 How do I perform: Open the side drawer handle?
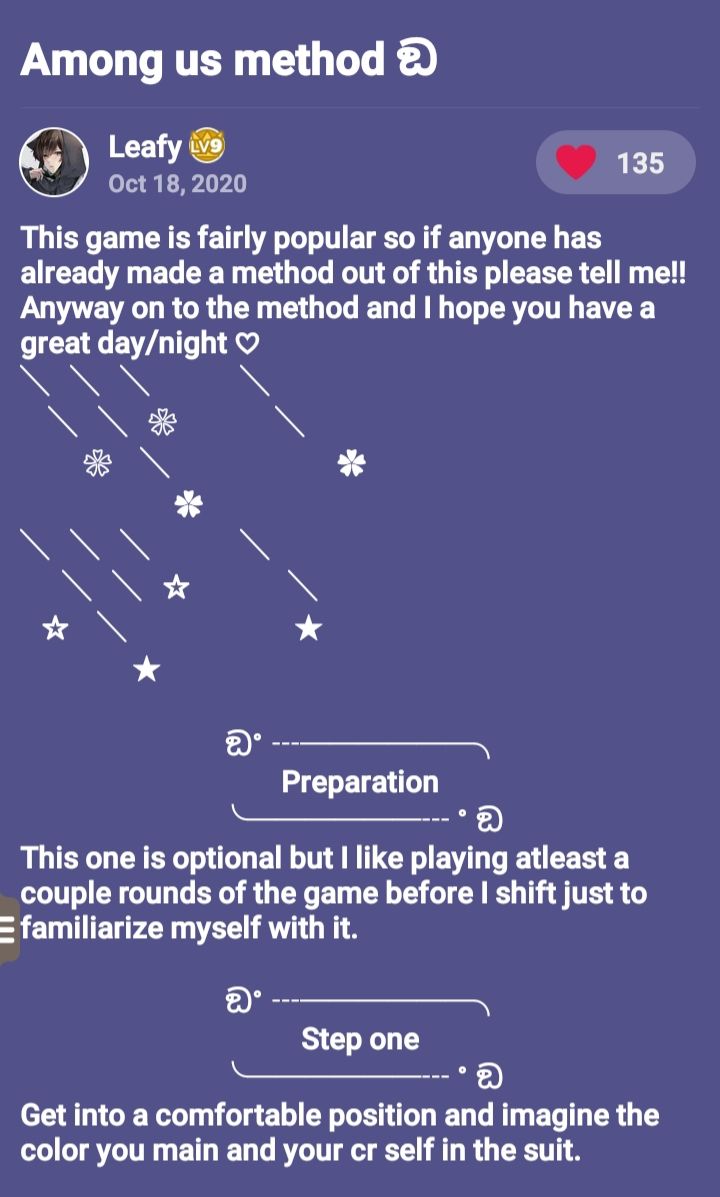click(x=8, y=930)
